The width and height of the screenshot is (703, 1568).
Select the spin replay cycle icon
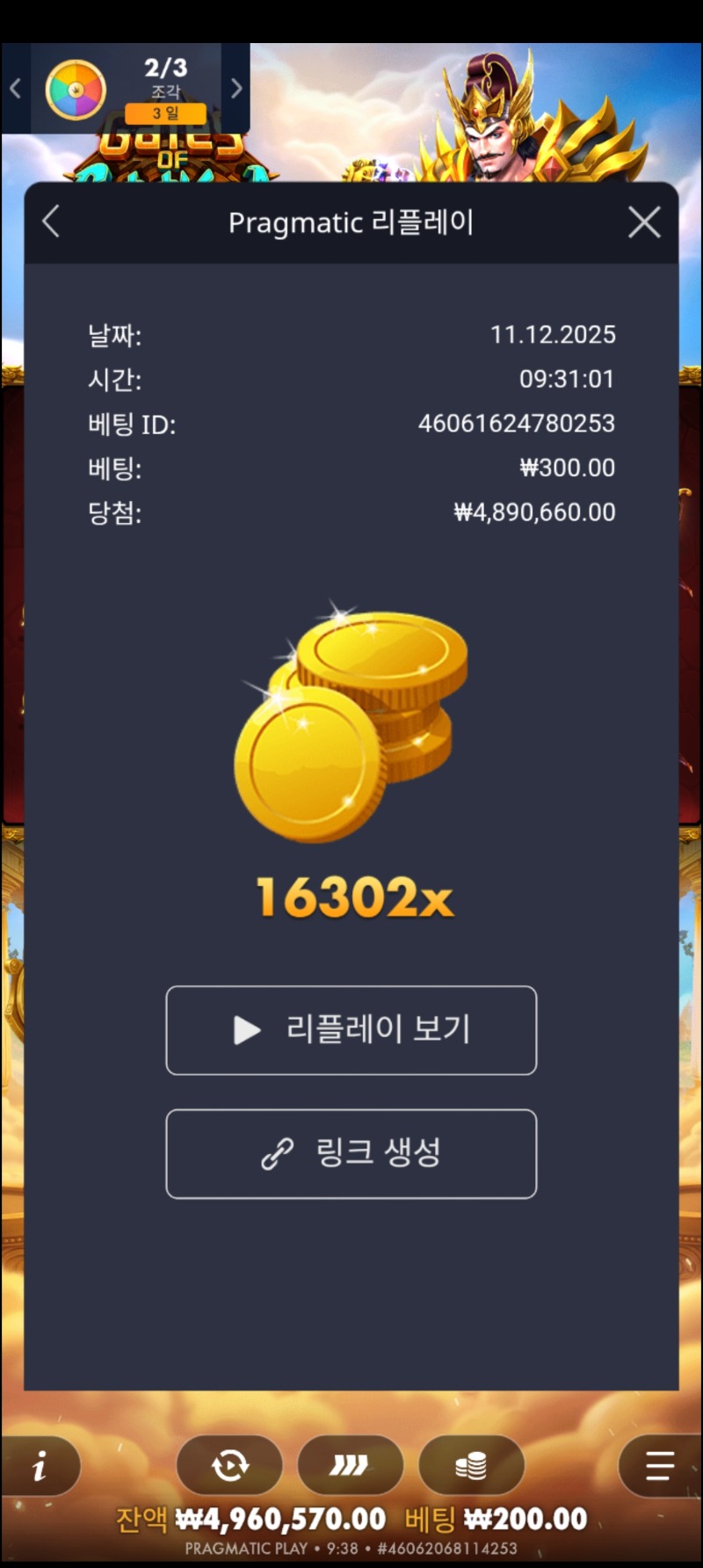[230, 1465]
